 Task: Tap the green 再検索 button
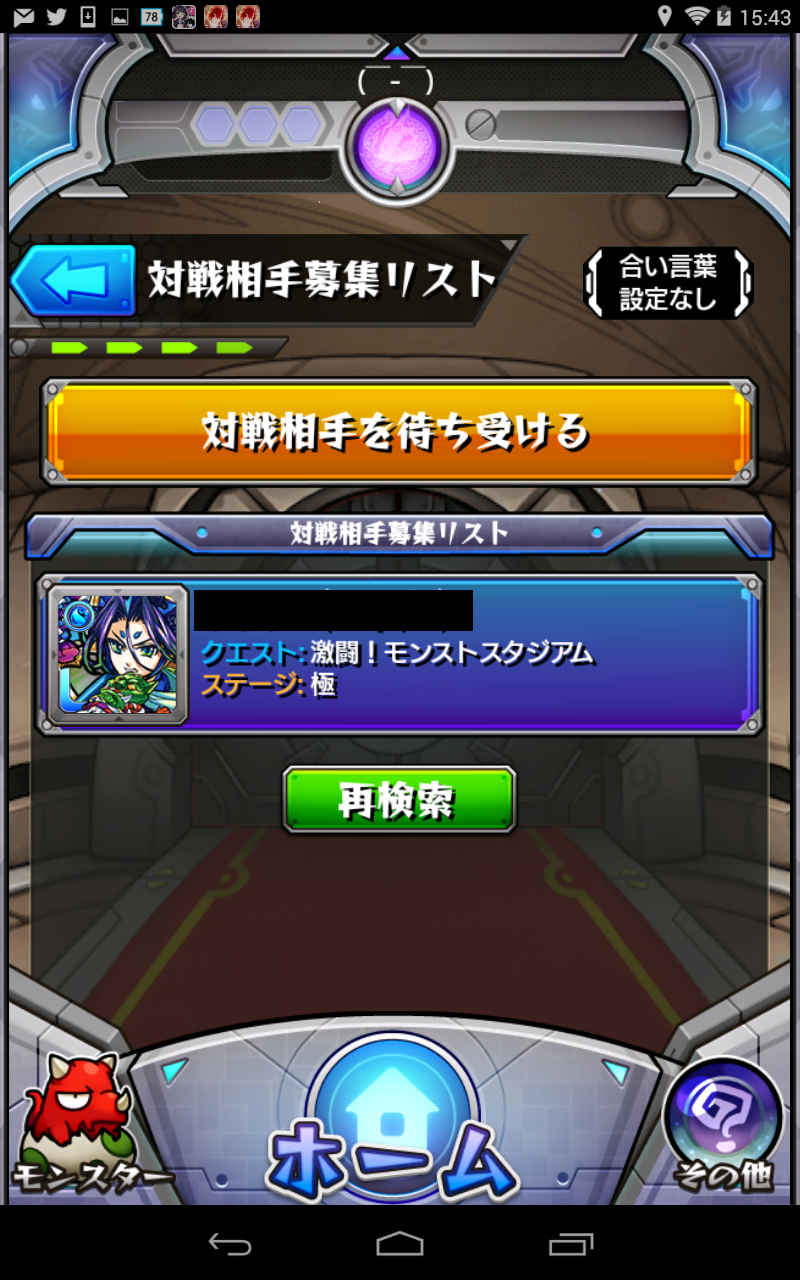[x=399, y=800]
